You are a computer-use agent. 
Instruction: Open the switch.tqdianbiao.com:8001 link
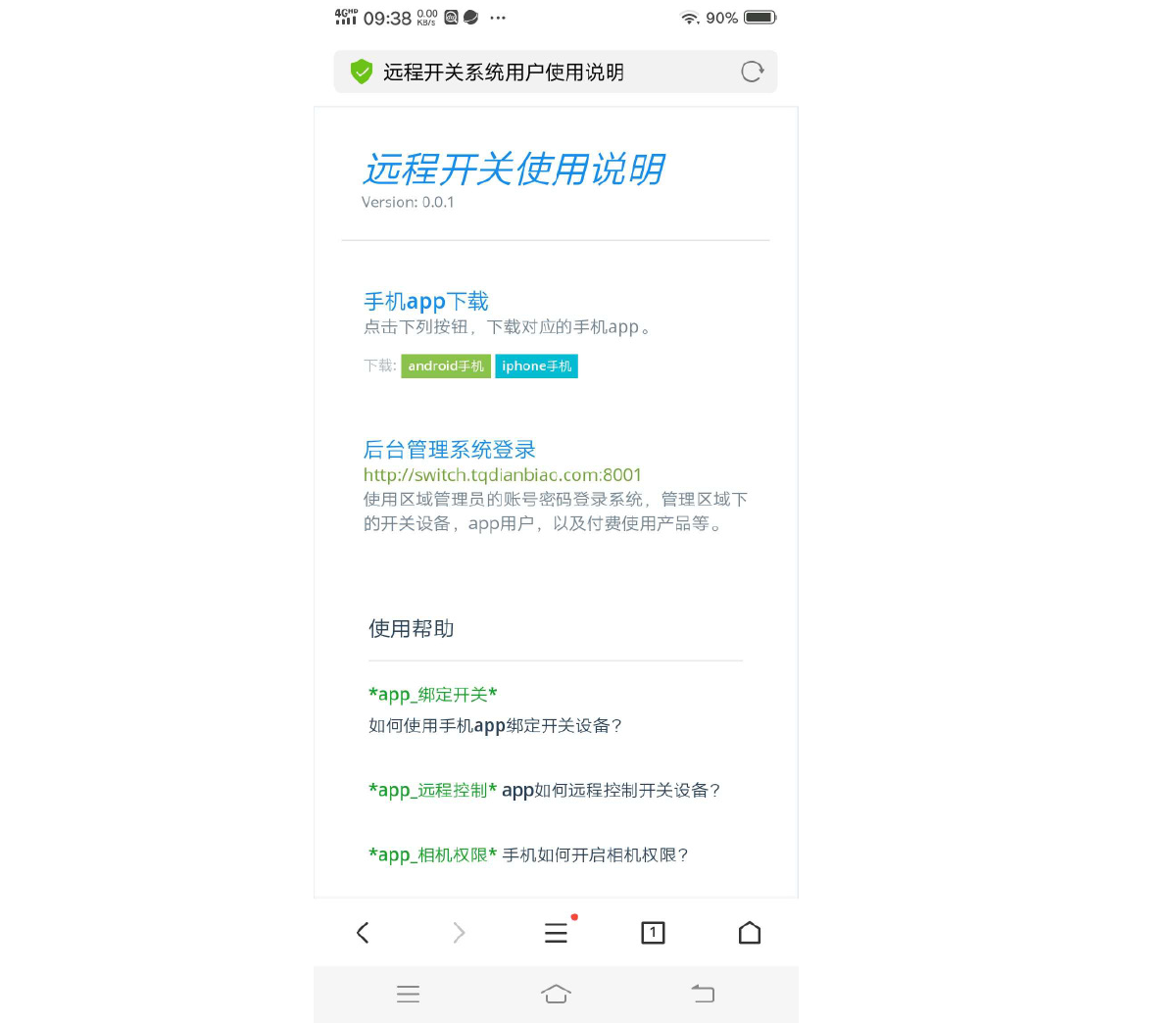coord(502,475)
